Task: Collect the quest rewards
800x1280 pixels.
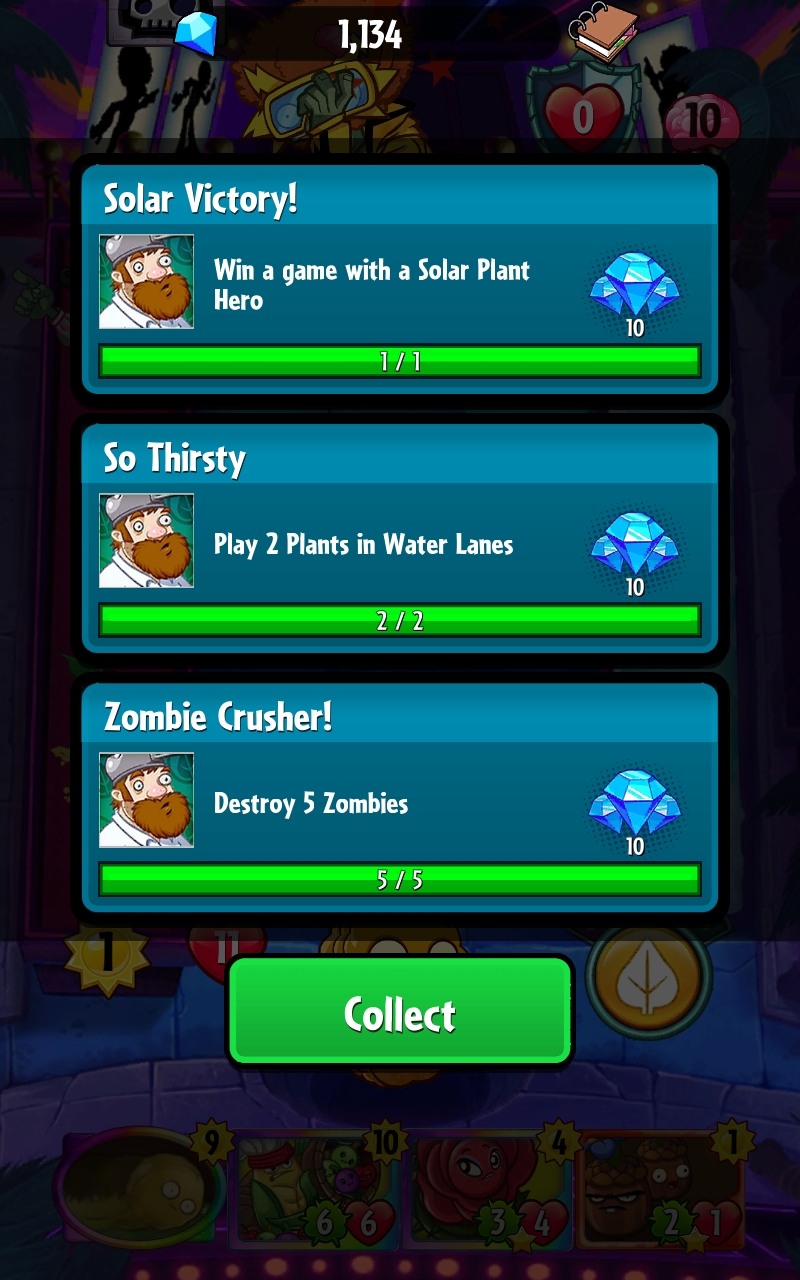Action: [400, 1011]
